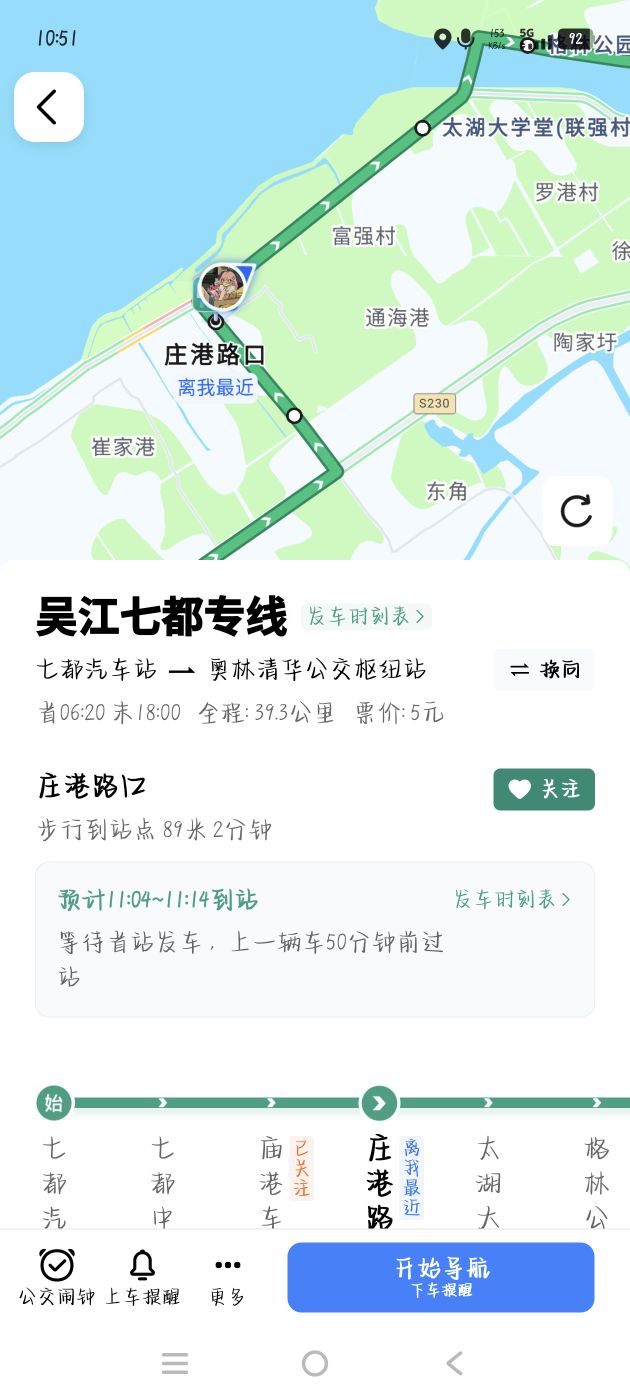Image resolution: width=630 pixels, height=1400 pixels.
Task: Refresh the bus map location
Action: pyautogui.click(x=576, y=511)
